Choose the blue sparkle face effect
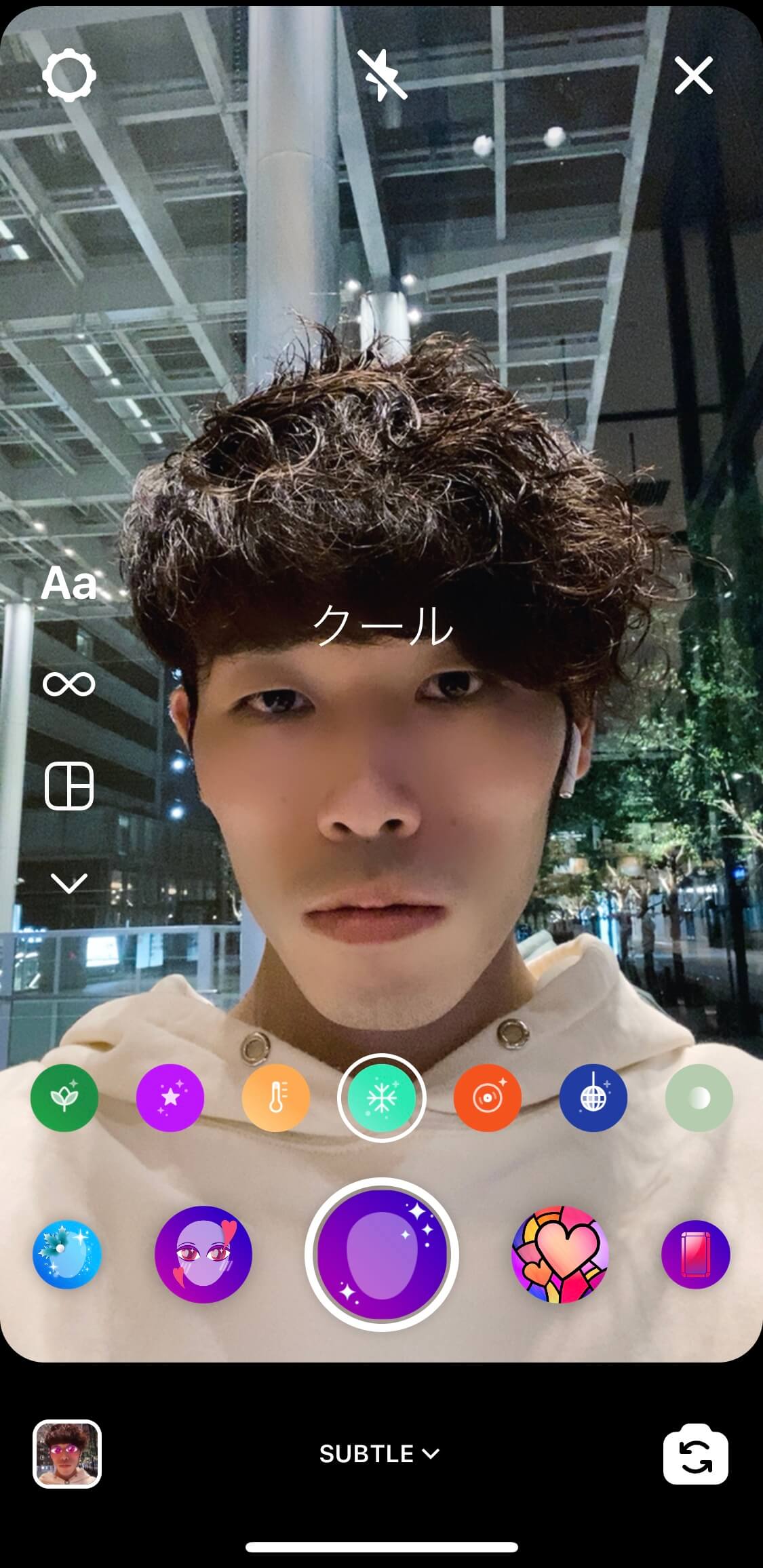The height and width of the screenshot is (1568, 763). coord(66,1255)
